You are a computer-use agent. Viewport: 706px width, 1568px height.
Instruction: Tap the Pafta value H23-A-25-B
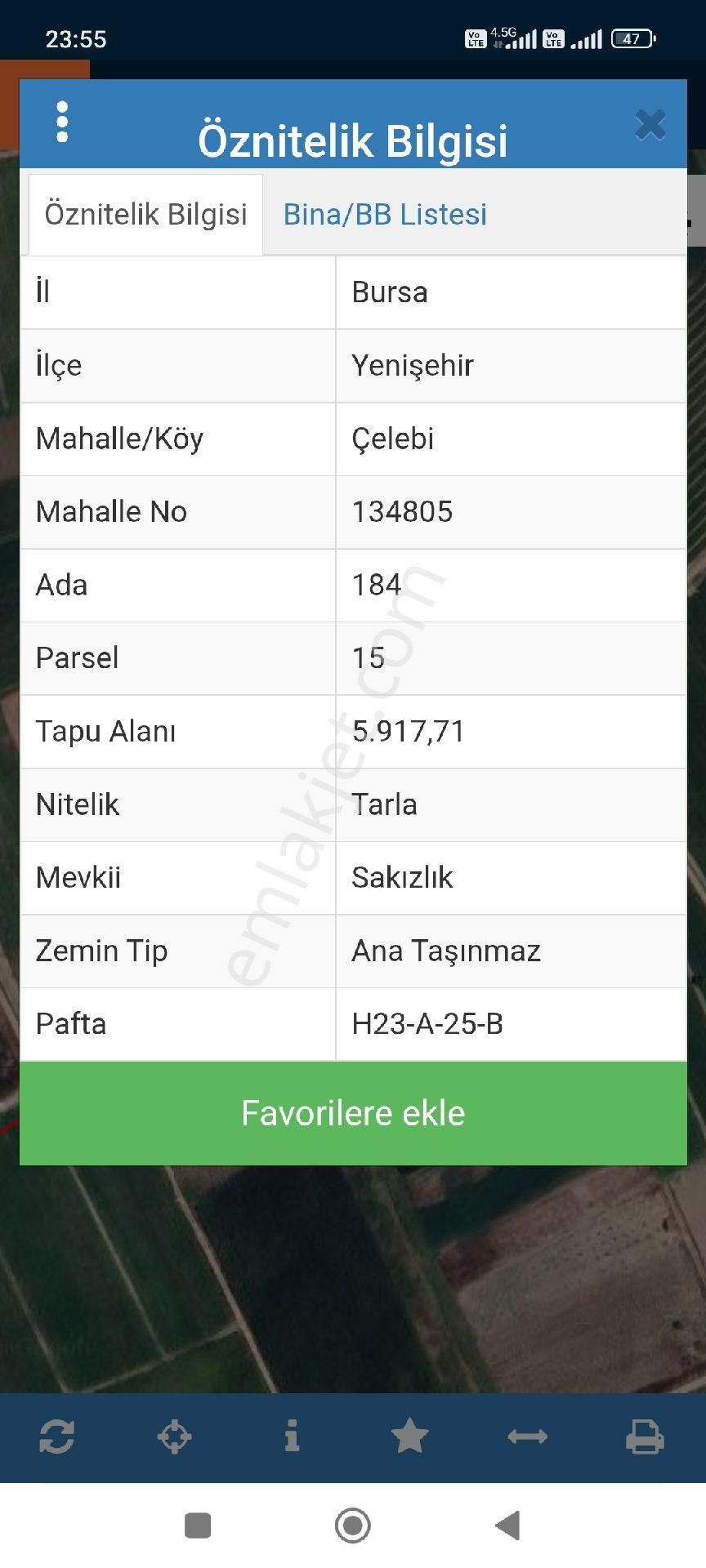(428, 1024)
